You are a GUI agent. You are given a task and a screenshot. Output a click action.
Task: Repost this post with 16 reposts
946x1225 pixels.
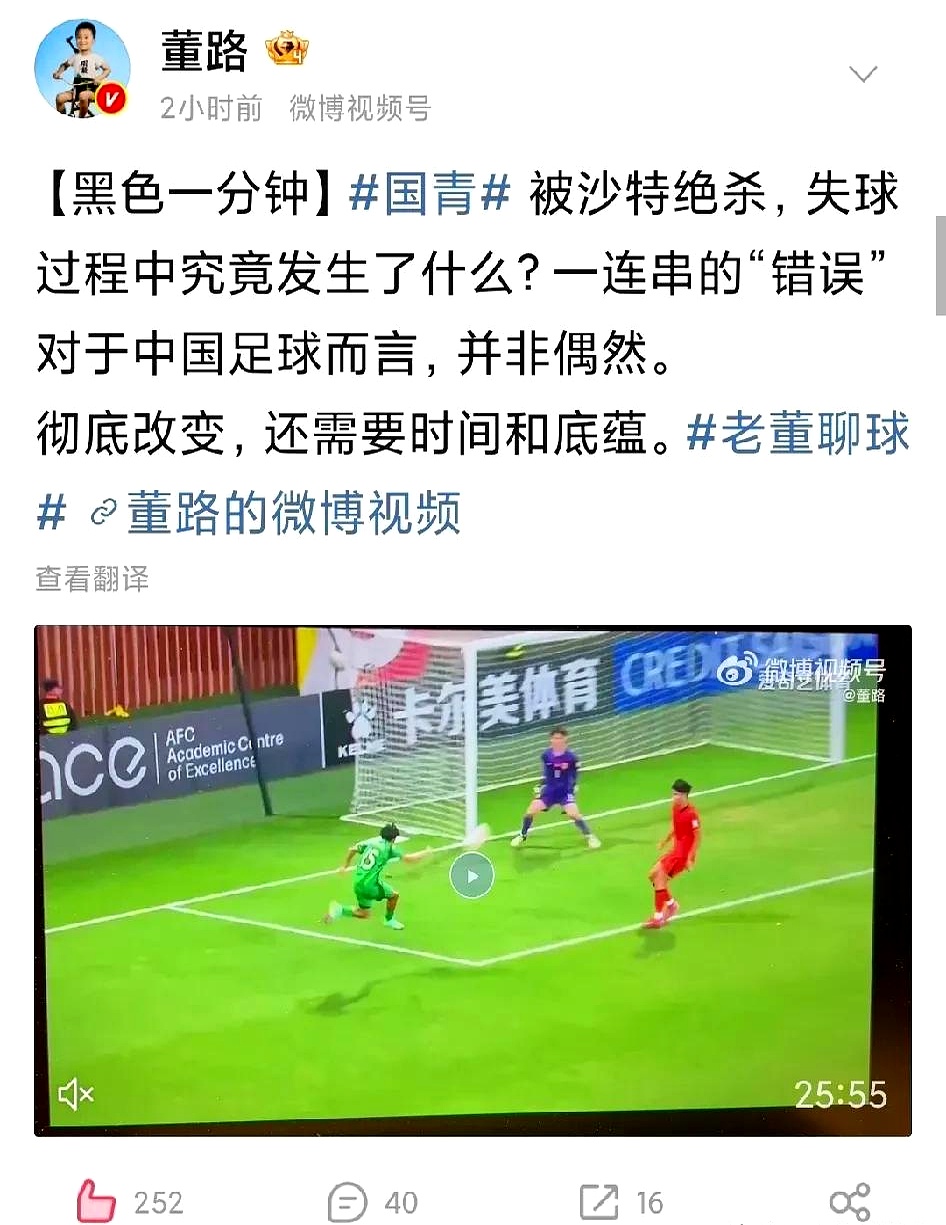[599, 1201]
